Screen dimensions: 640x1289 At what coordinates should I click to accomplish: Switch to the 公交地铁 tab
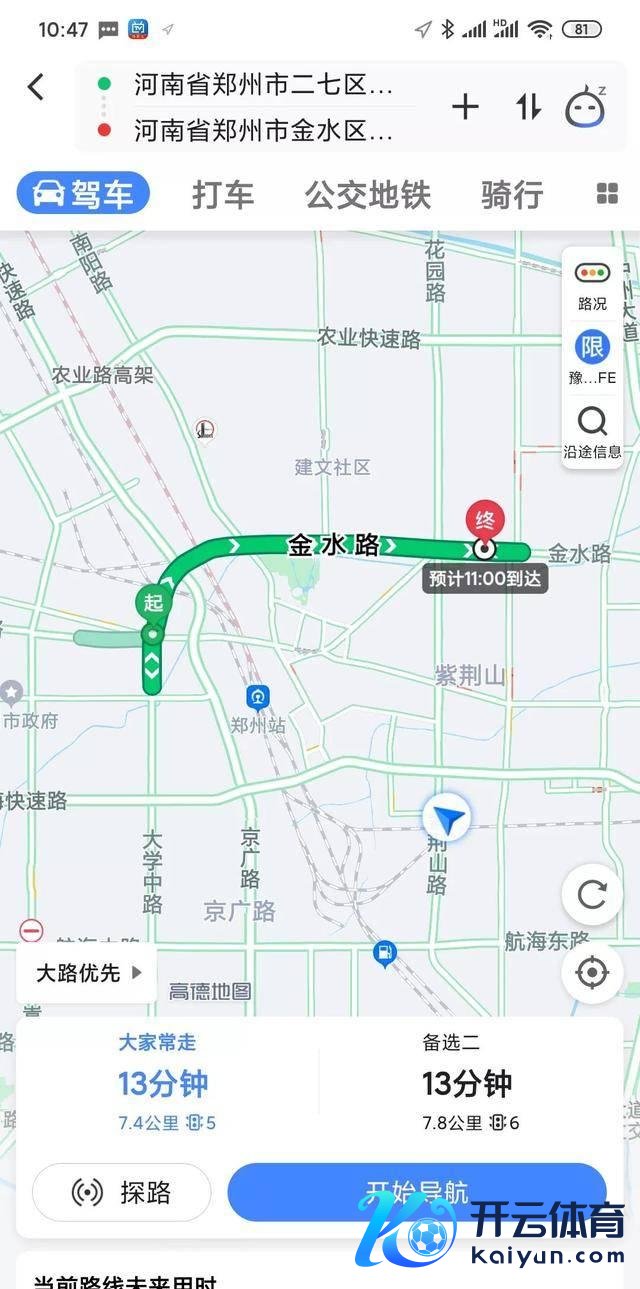click(x=368, y=195)
